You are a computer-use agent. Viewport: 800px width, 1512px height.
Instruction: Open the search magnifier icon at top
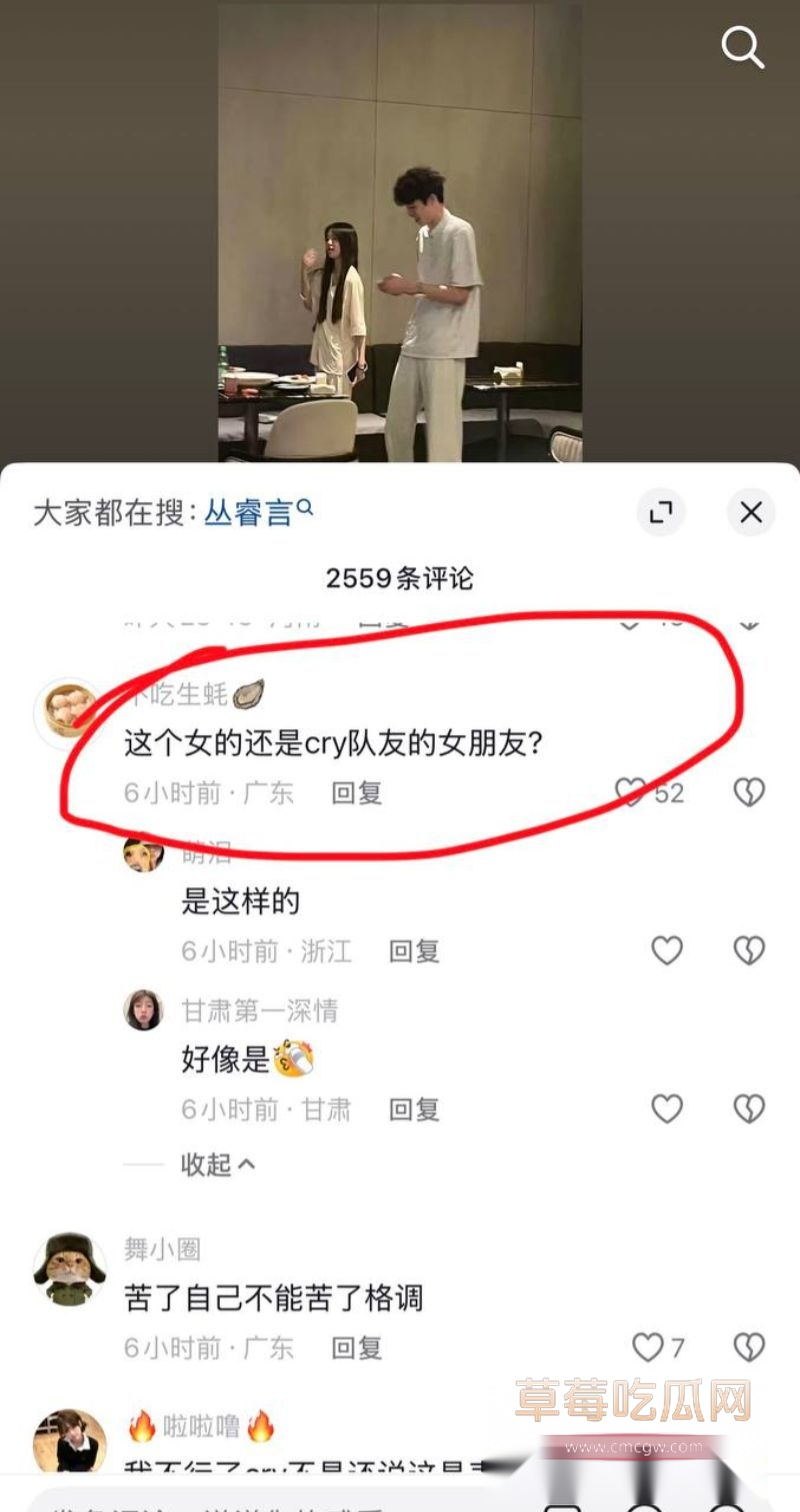pos(742,47)
